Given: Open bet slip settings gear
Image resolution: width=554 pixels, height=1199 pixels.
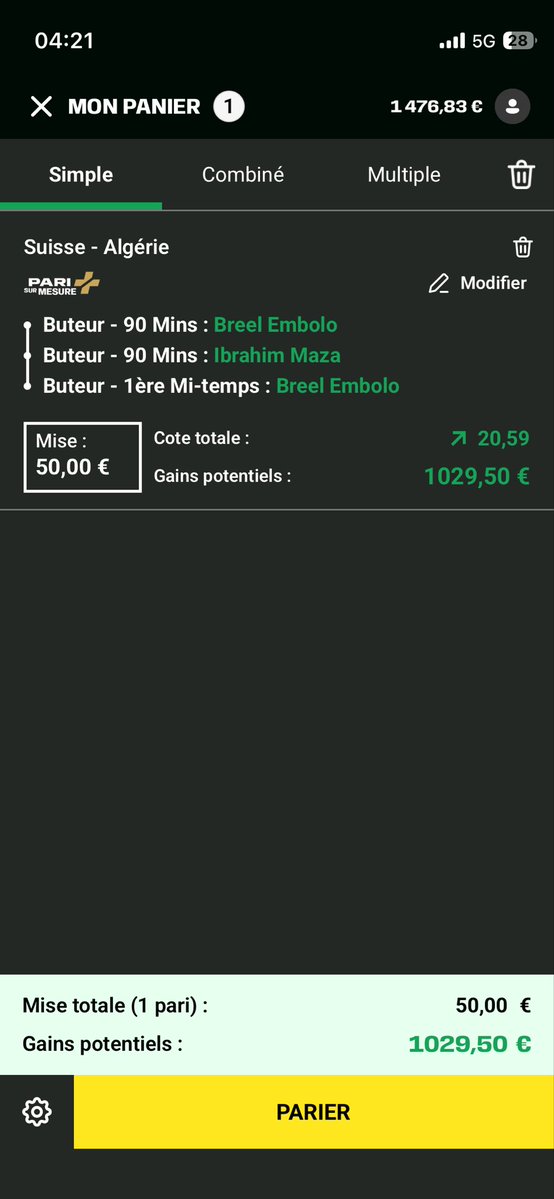Looking at the screenshot, I should [x=37, y=1112].
